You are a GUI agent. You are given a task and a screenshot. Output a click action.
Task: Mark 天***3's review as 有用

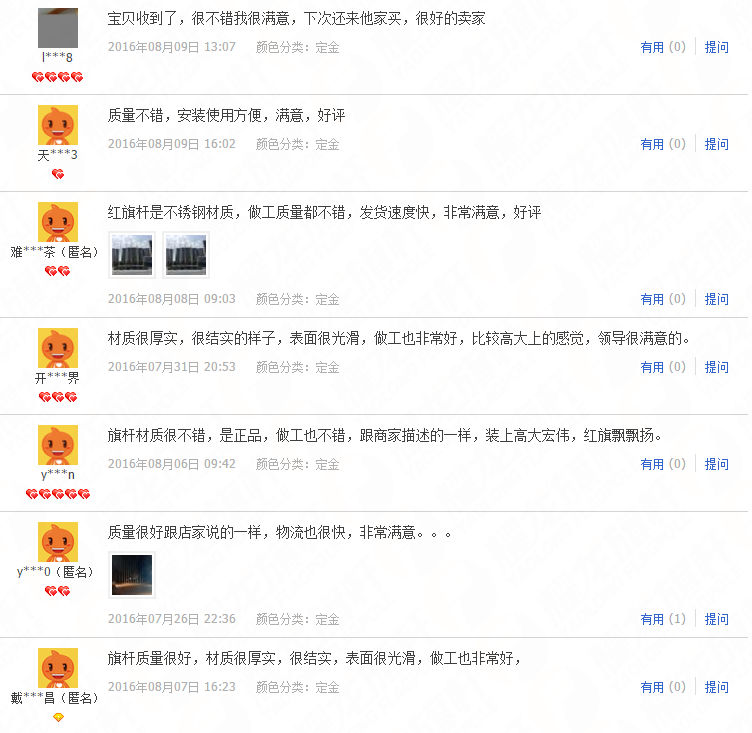coord(652,144)
